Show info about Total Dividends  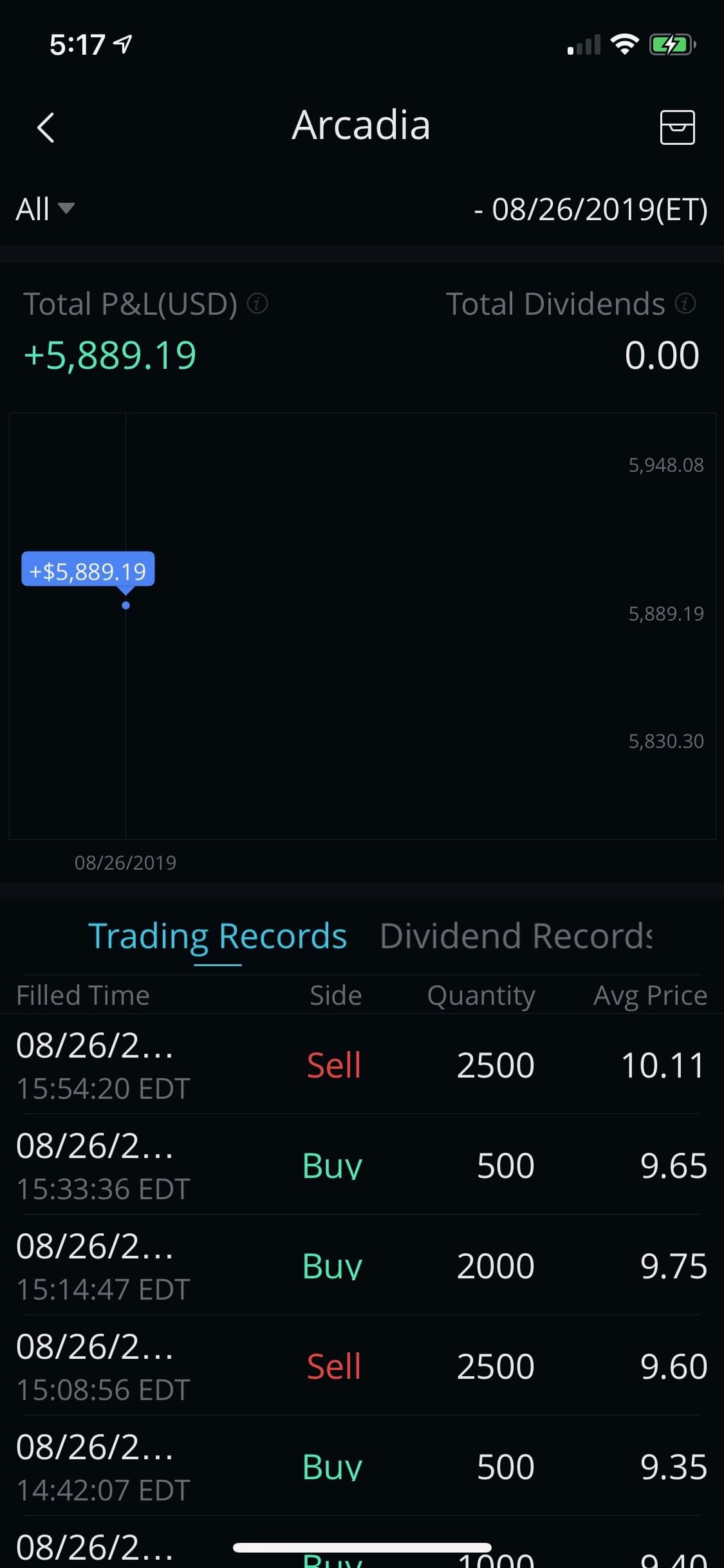tap(685, 303)
